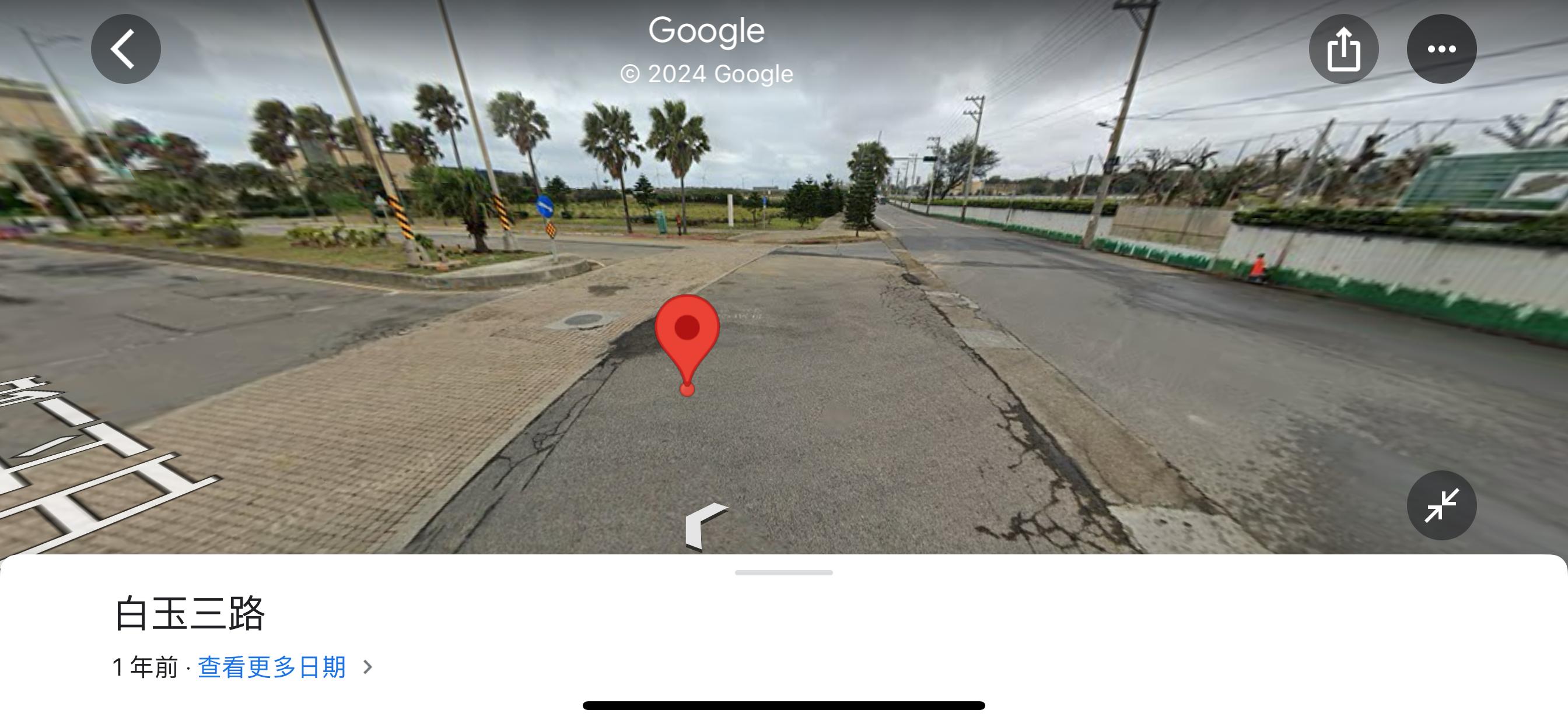The image size is (1568, 724).
Task: Share this Street View location
Action: 1343,50
